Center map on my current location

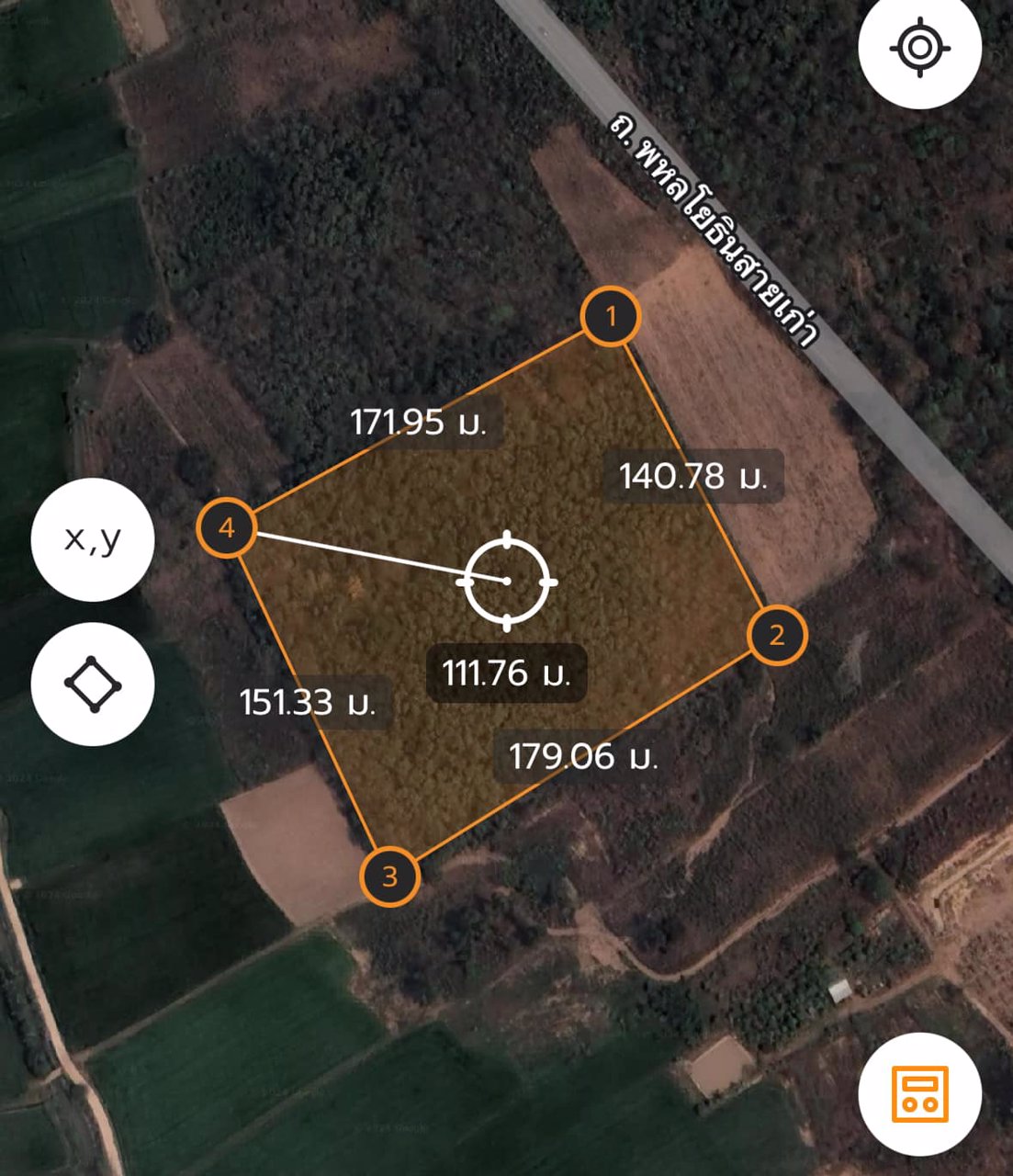(x=919, y=48)
